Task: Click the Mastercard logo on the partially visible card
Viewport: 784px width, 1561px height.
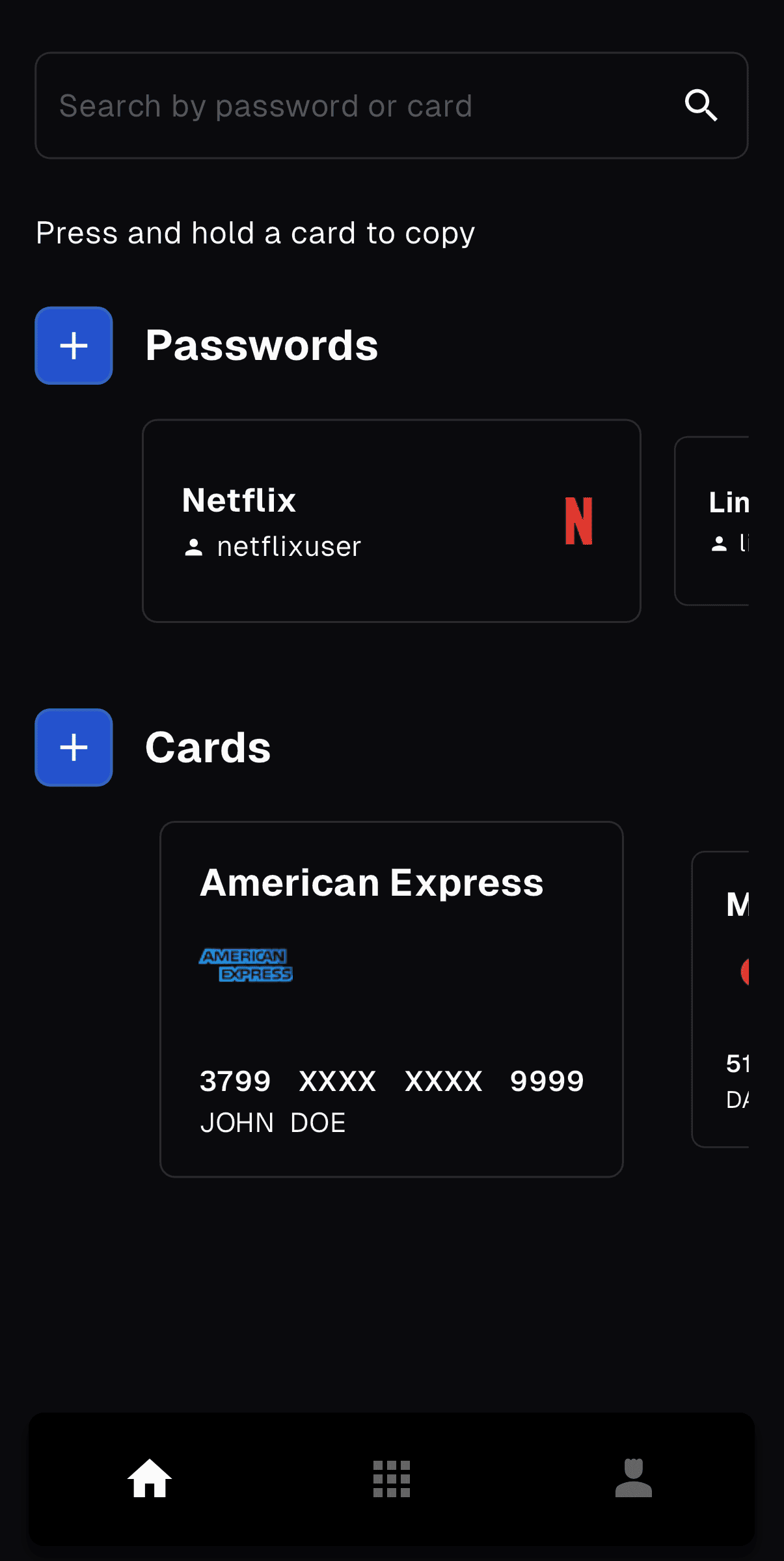Action: (x=747, y=970)
